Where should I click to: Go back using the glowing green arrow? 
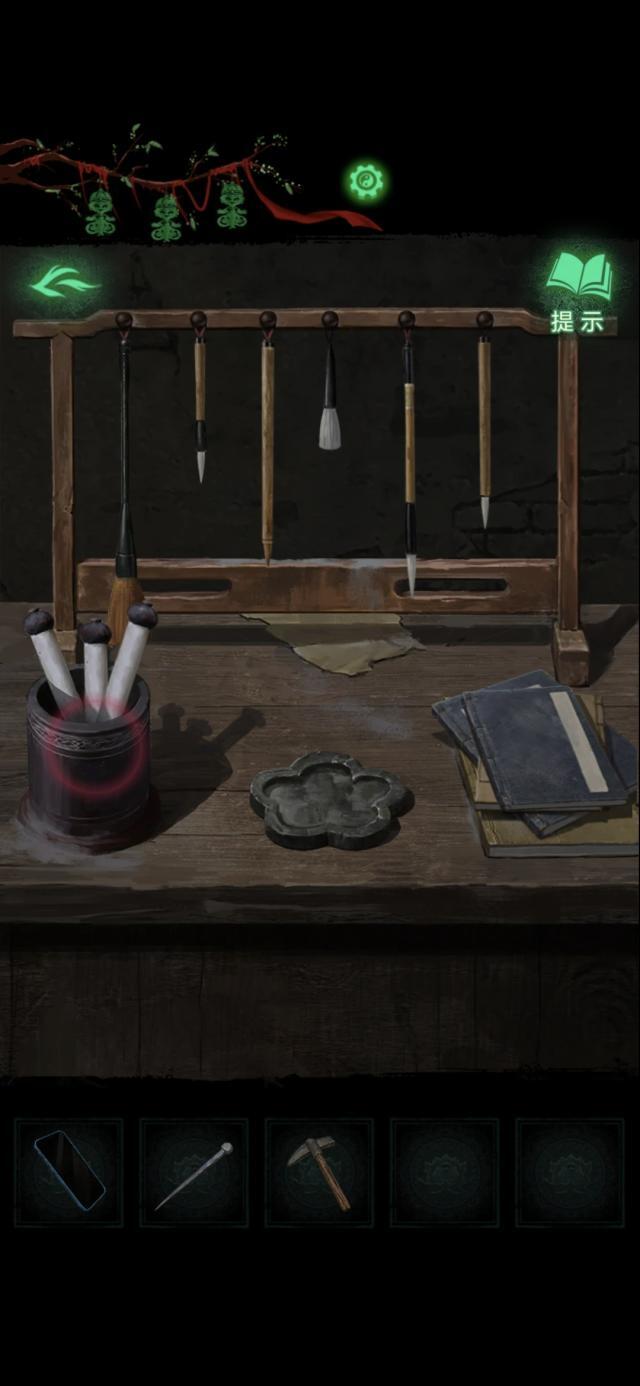(64, 284)
